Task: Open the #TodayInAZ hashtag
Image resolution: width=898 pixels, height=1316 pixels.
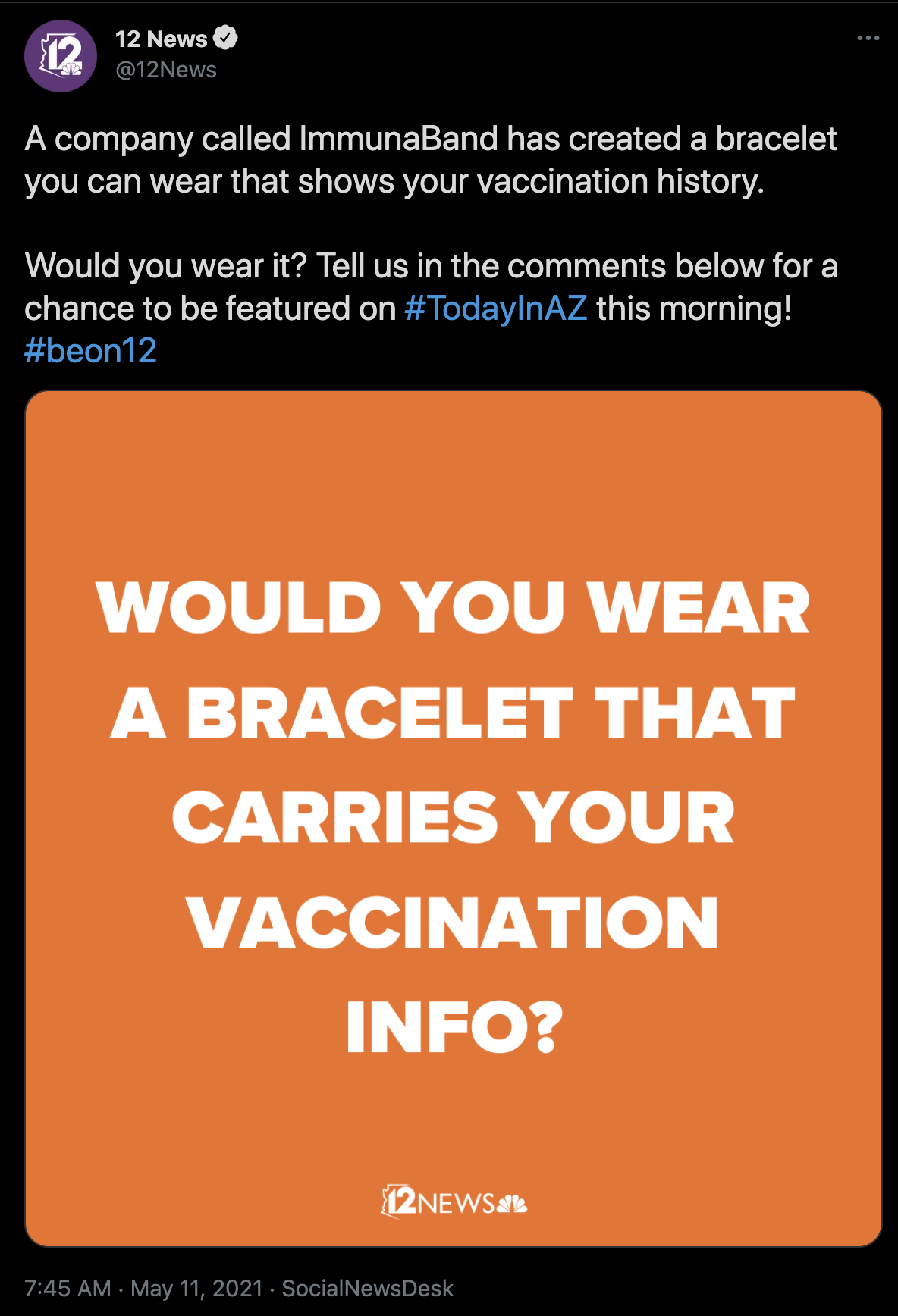Action: [496, 309]
